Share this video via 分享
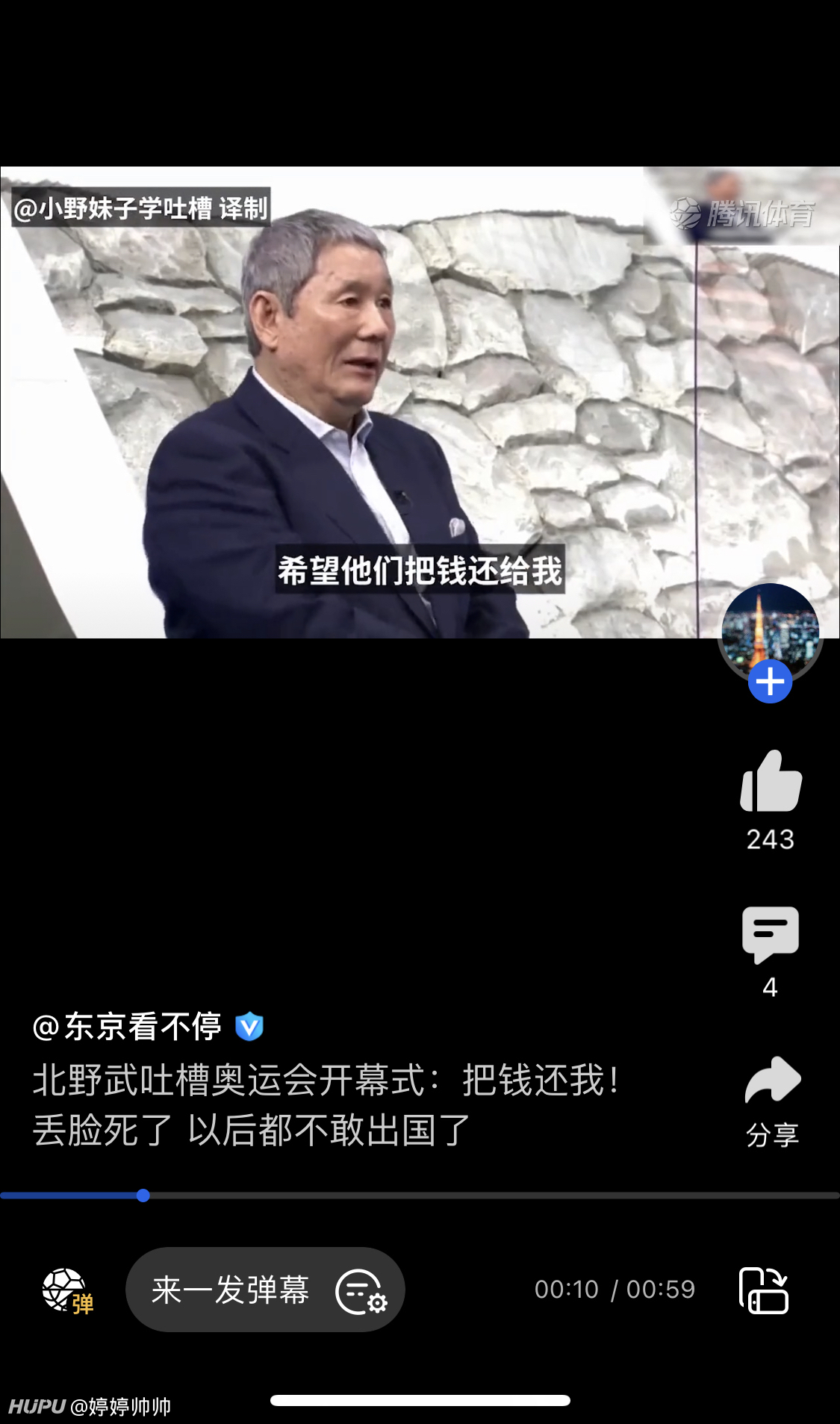The width and height of the screenshot is (840, 1424). pyautogui.click(x=772, y=1082)
